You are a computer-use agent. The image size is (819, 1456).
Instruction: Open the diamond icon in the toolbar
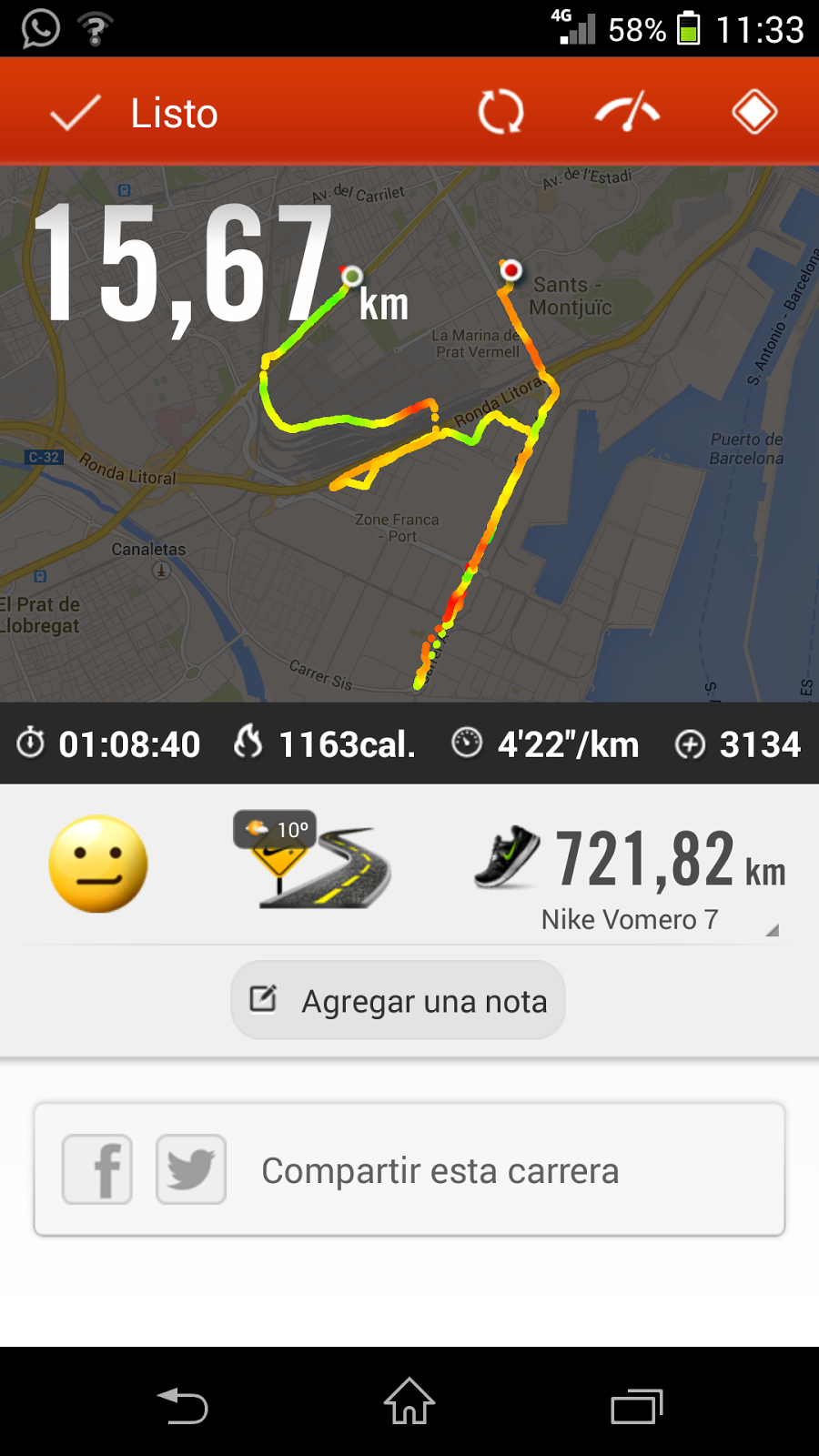click(754, 112)
